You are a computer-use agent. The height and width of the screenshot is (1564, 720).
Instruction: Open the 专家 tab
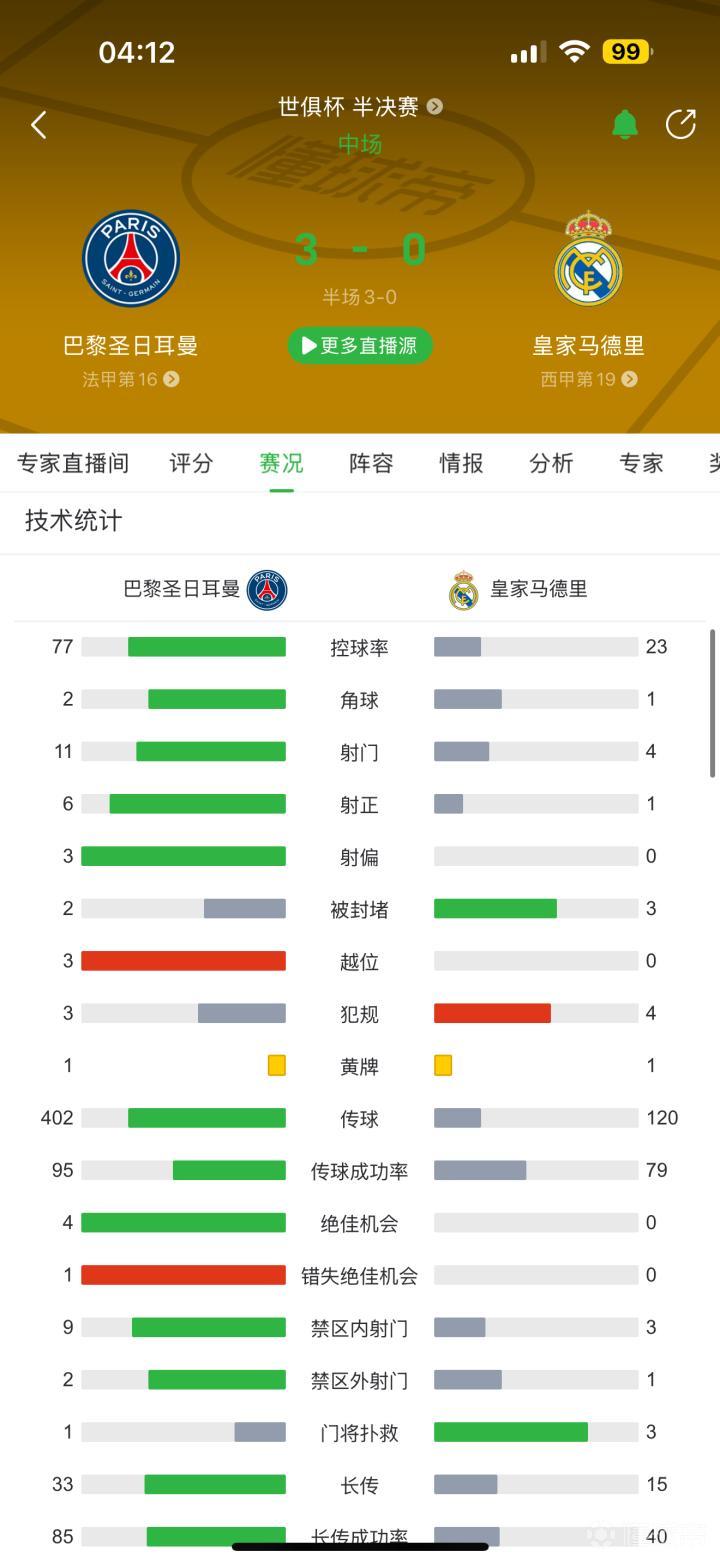click(641, 463)
